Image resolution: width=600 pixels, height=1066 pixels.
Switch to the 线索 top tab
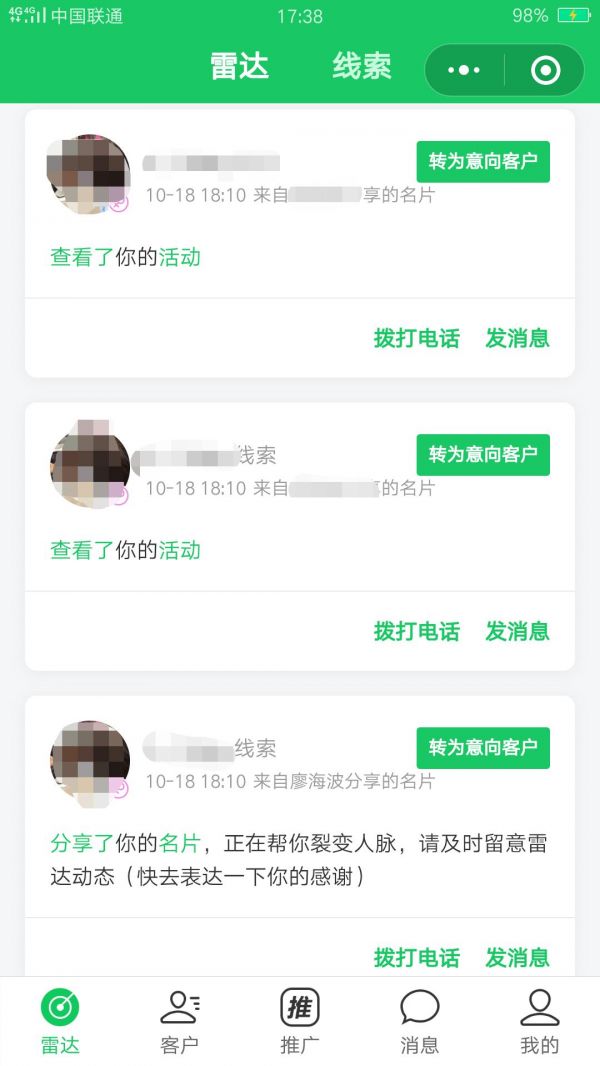pos(362,67)
